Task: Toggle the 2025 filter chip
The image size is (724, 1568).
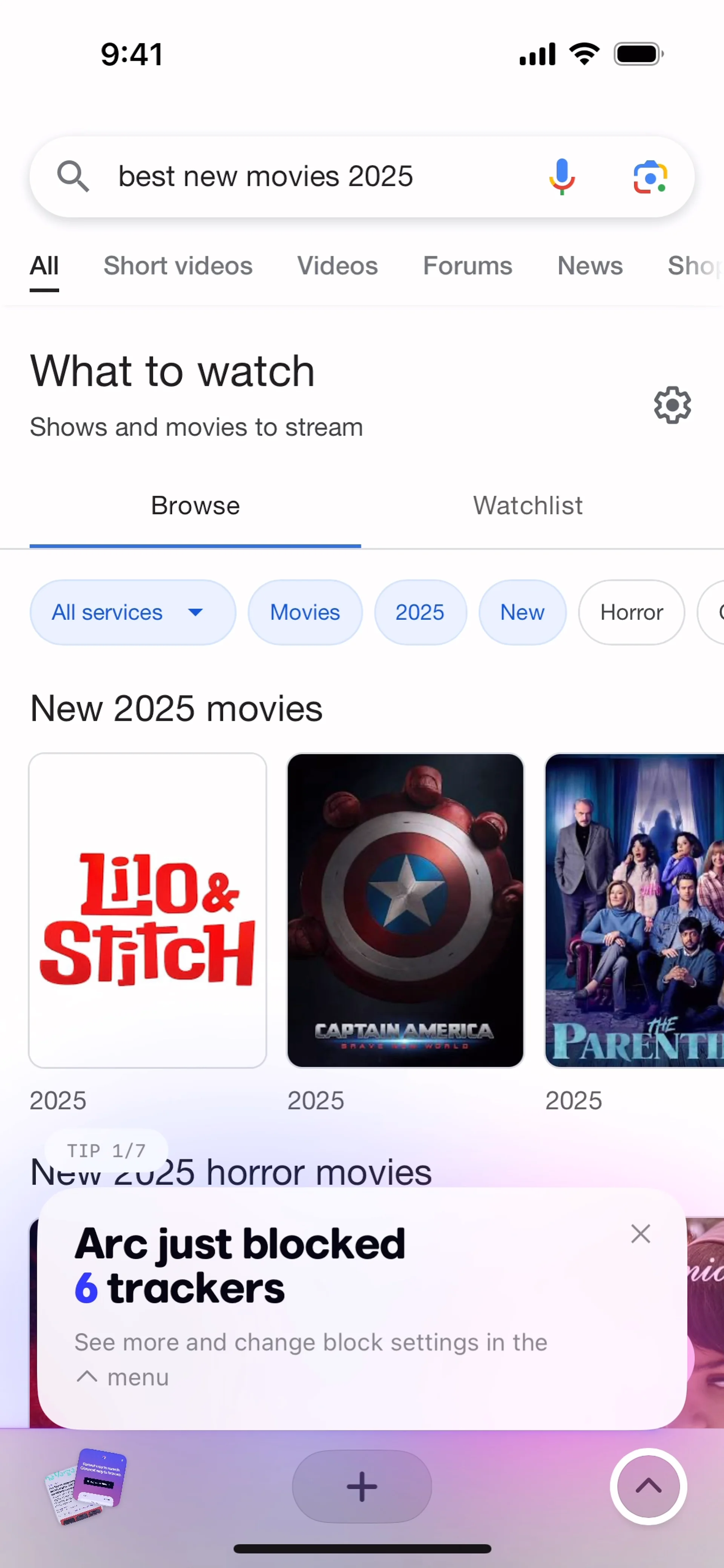Action: (420, 612)
